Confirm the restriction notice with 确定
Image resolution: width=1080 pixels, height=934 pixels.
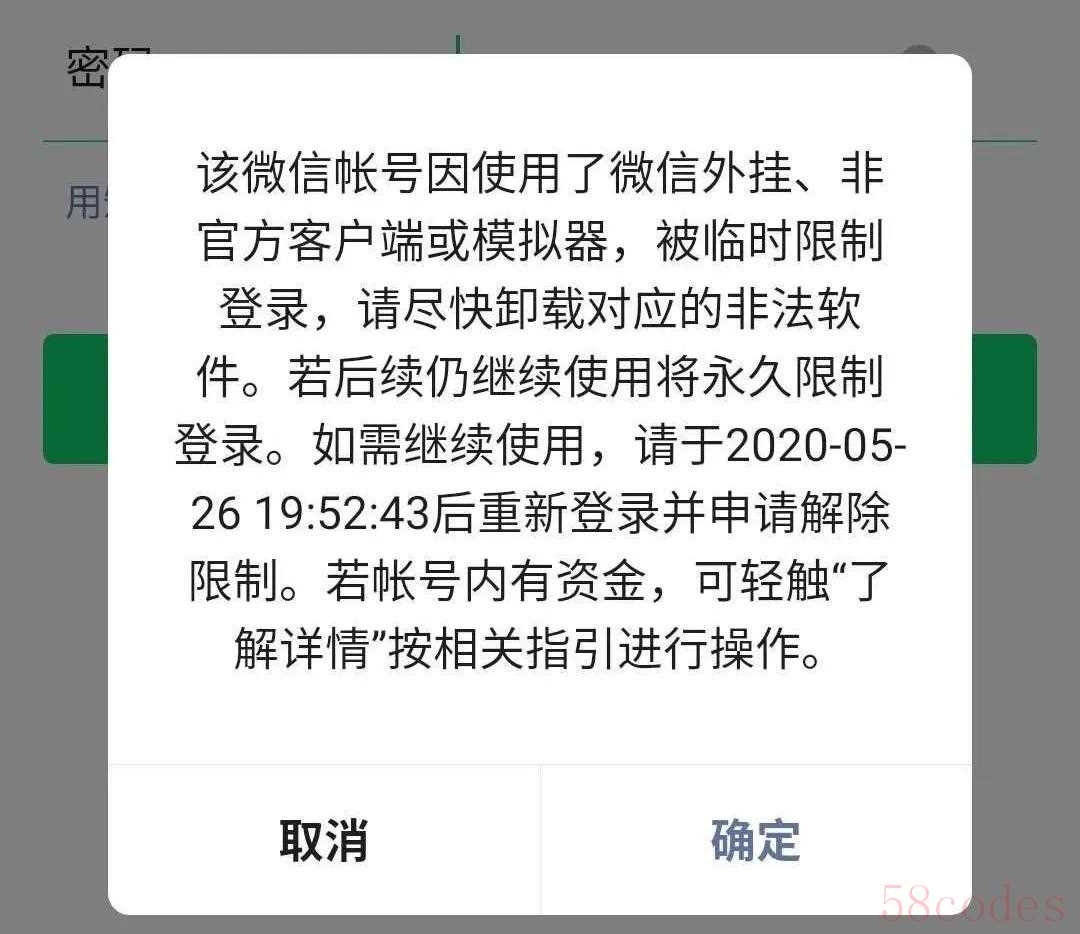point(755,840)
